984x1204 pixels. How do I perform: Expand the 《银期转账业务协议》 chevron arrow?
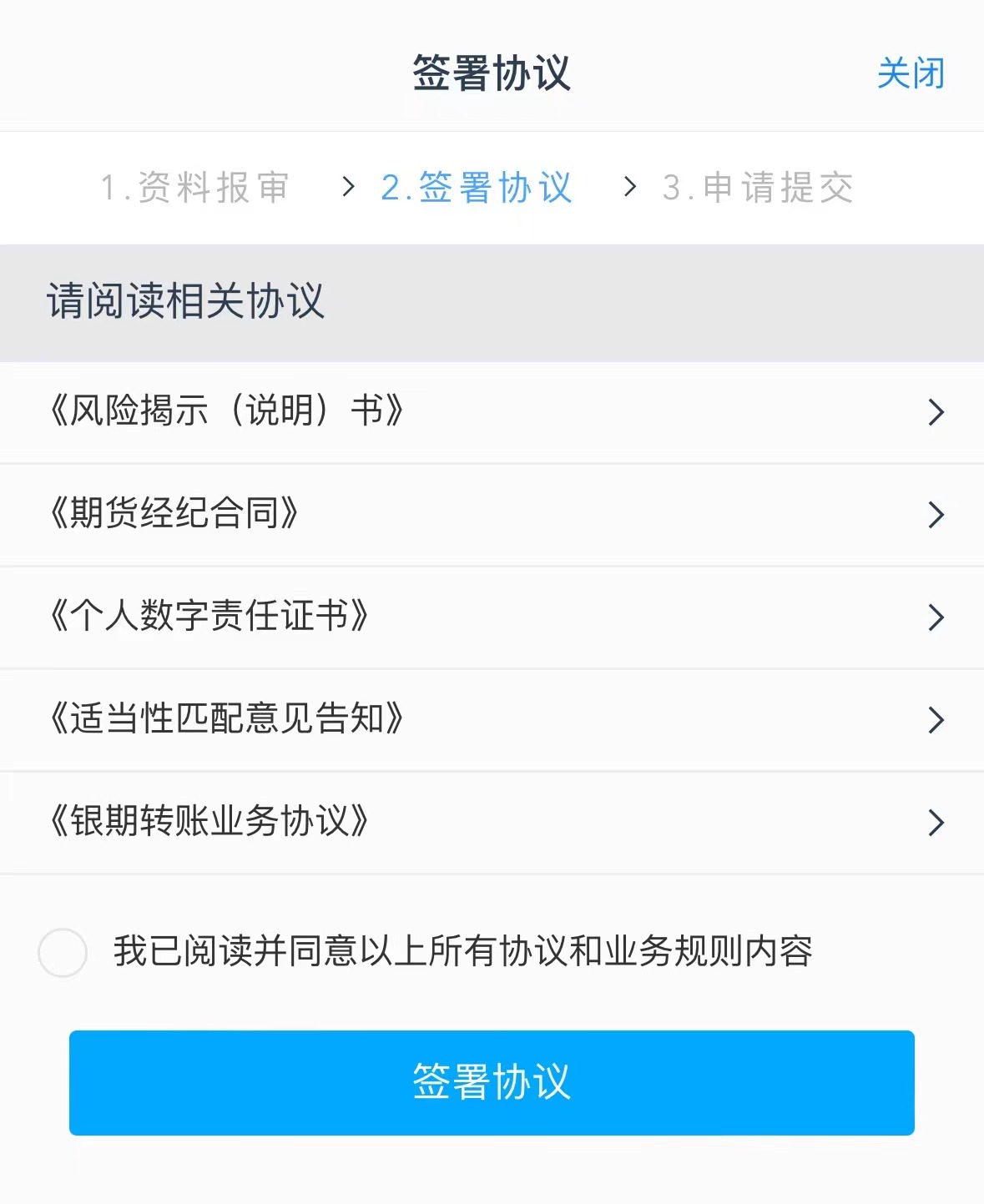click(936, 822)
